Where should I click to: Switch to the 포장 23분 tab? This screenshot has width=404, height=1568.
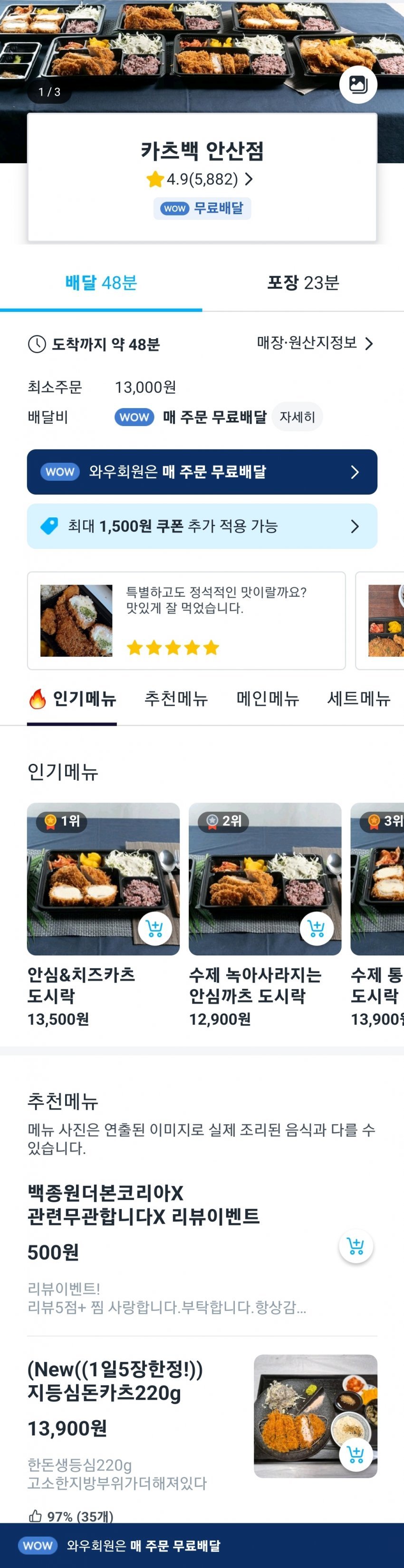tap(303, 282)
